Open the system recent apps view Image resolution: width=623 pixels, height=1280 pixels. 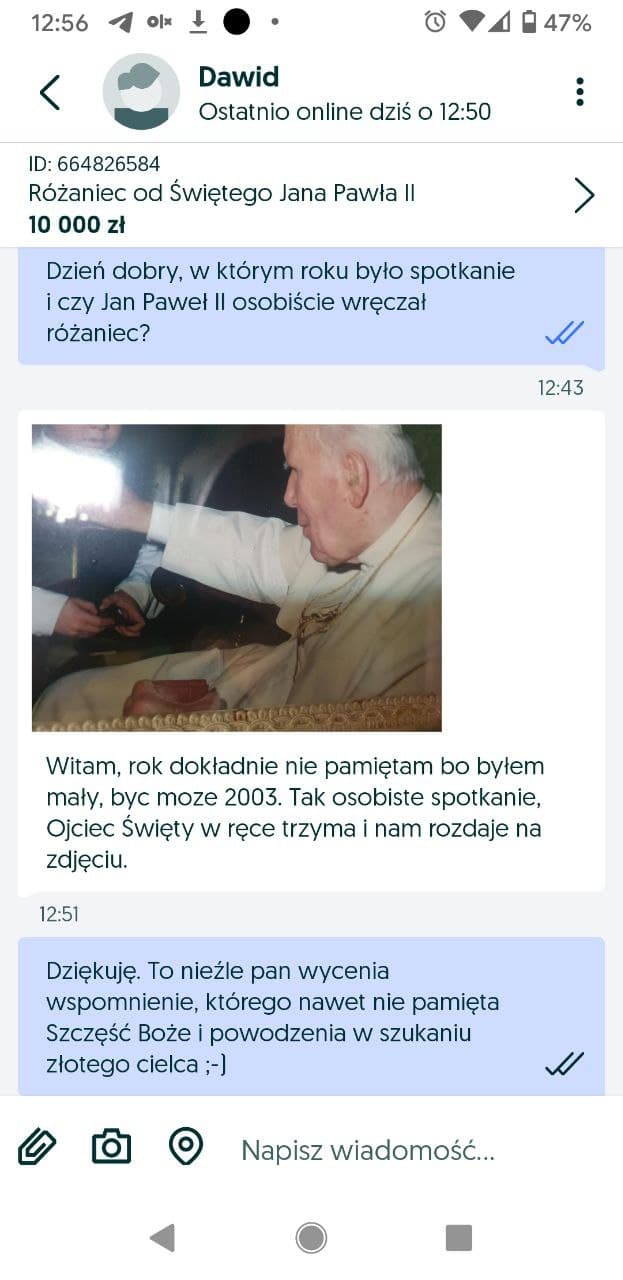458,1237
